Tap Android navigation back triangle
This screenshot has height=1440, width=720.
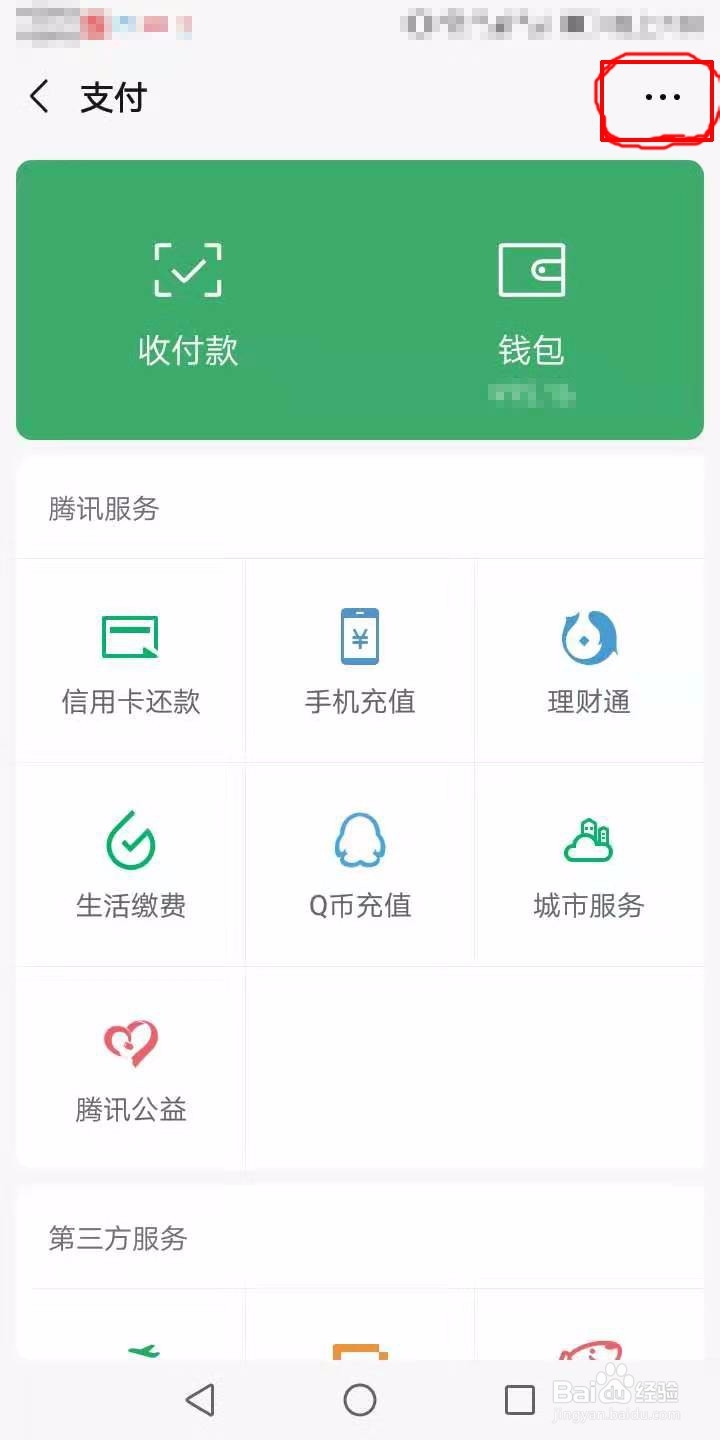click(201, 1399)
